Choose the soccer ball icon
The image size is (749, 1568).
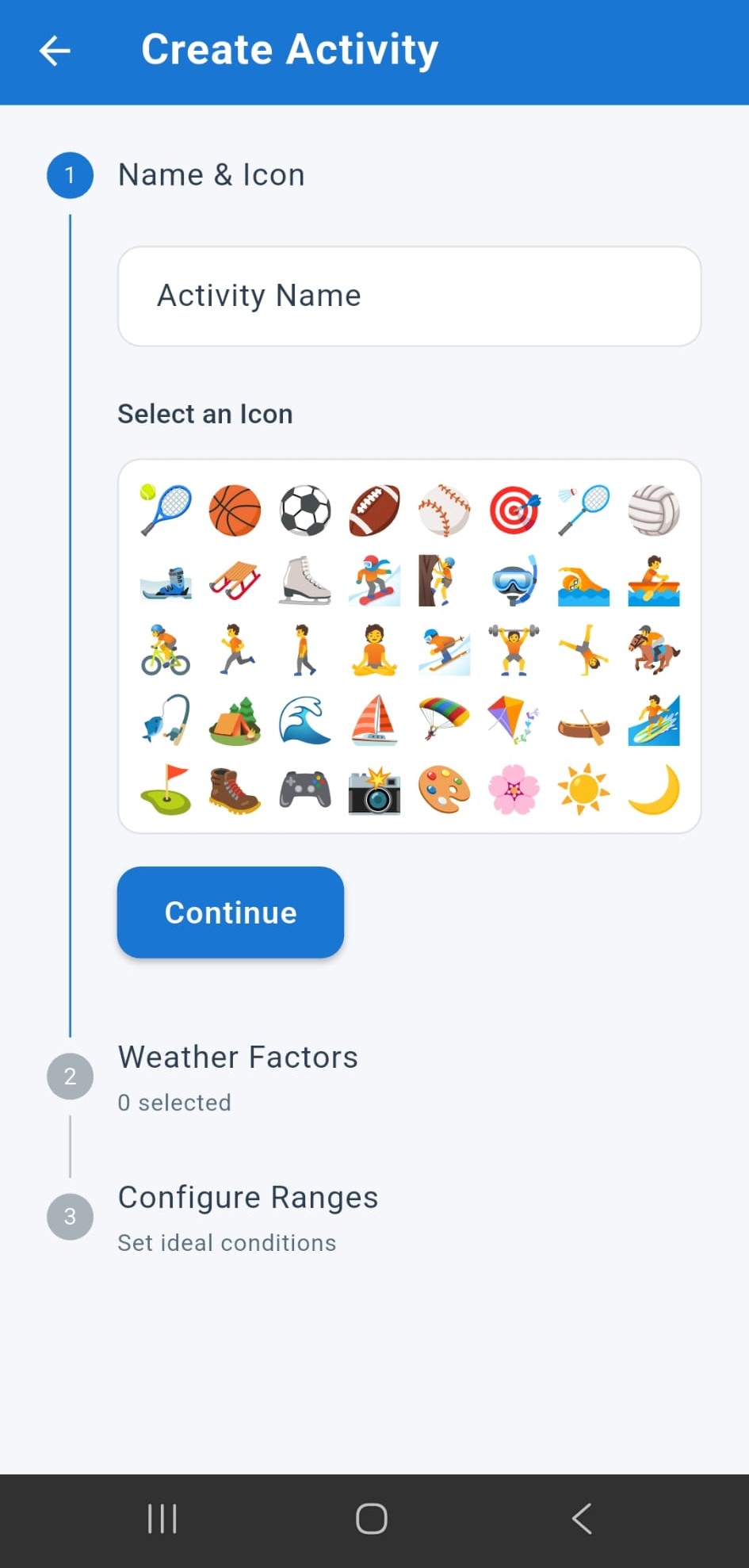(x=304, y=510)
